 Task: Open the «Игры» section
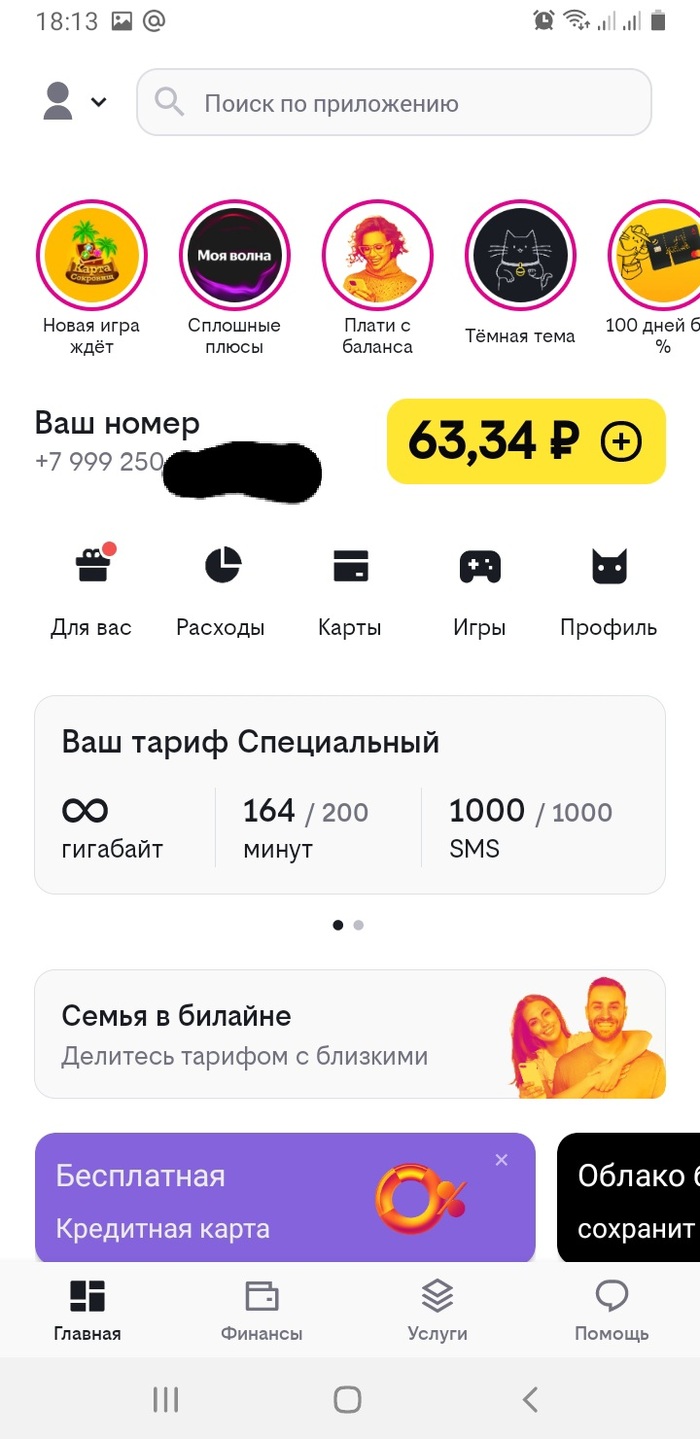point(480,590)
